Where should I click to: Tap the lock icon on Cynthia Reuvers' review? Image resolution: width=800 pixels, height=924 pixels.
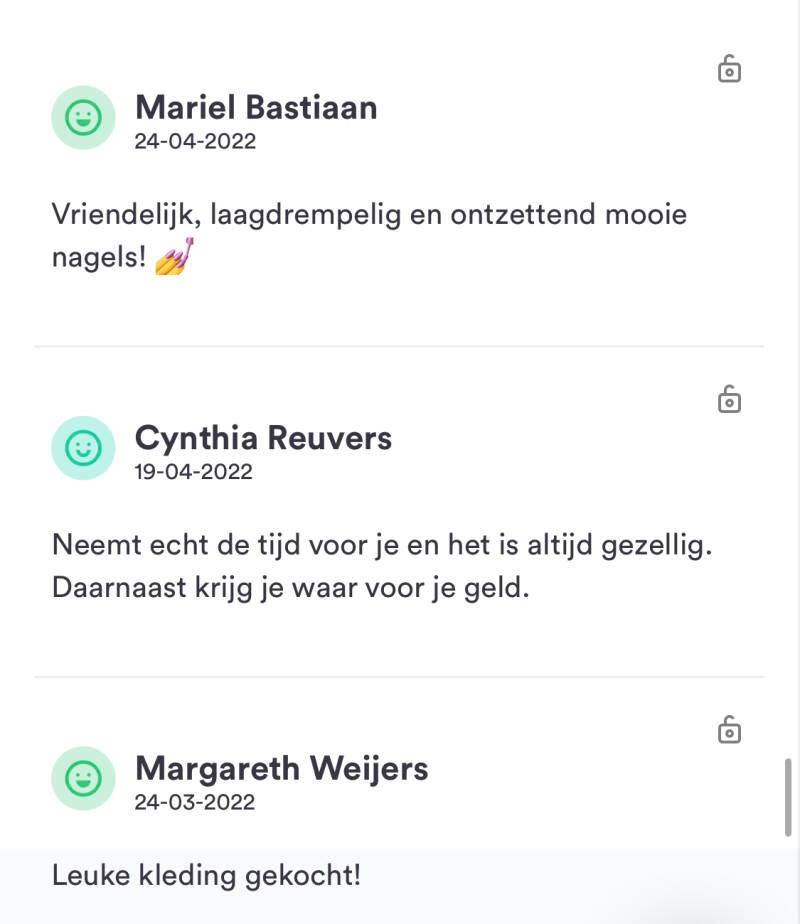pos(729,400)
